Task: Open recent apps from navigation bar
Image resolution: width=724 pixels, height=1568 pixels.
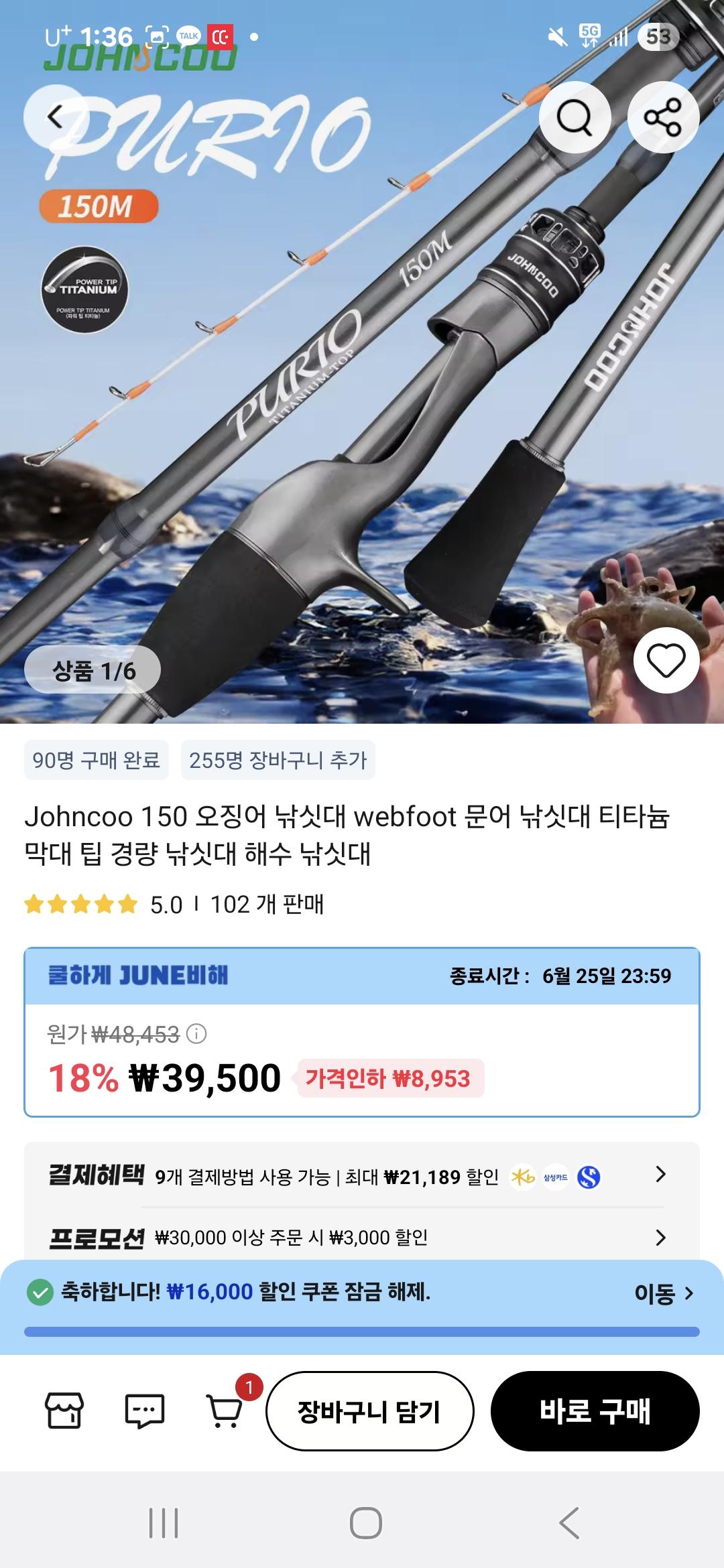Action: point(163,1523)
